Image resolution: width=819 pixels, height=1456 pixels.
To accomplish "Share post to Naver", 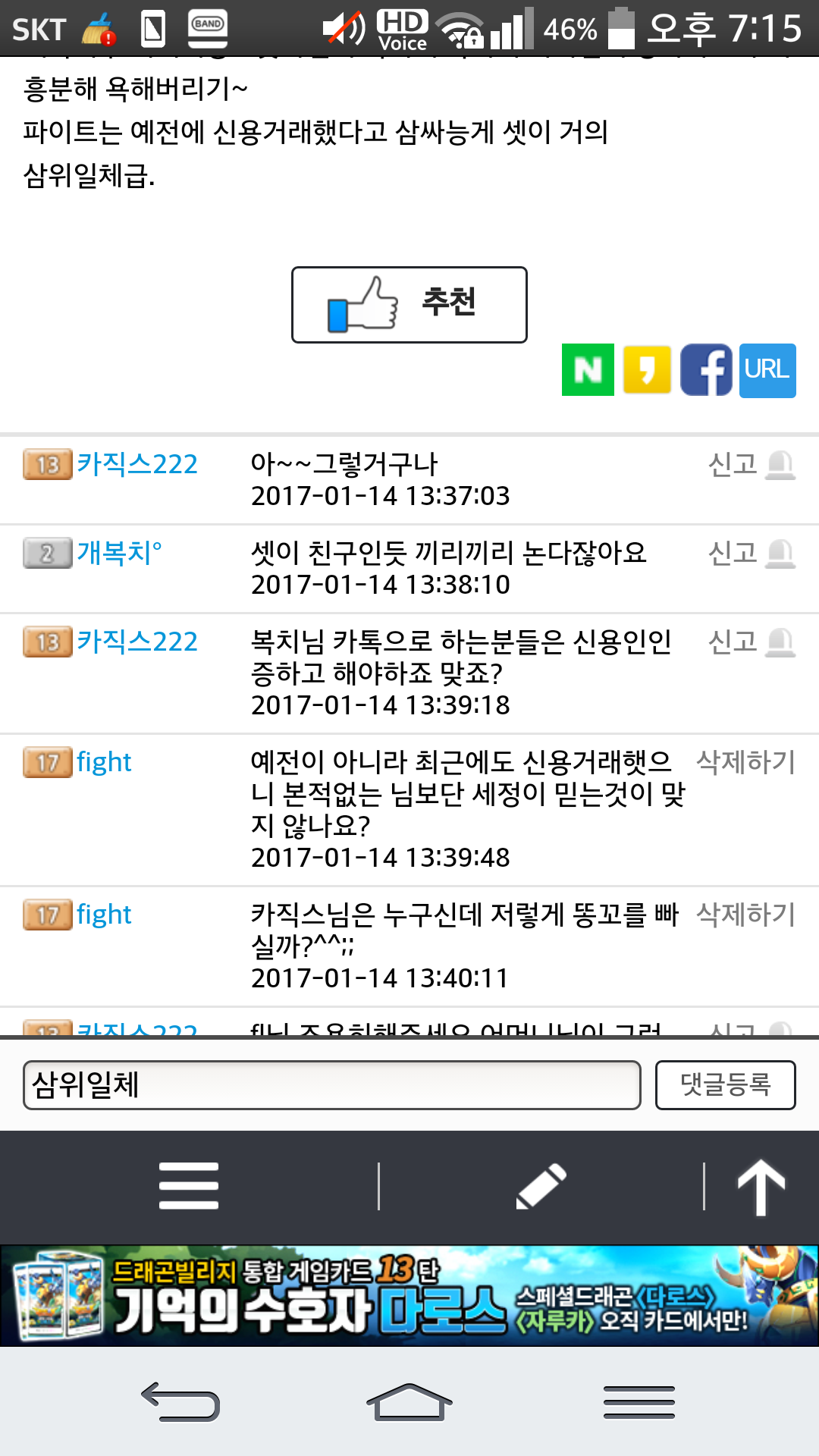I will coord(588,370).
